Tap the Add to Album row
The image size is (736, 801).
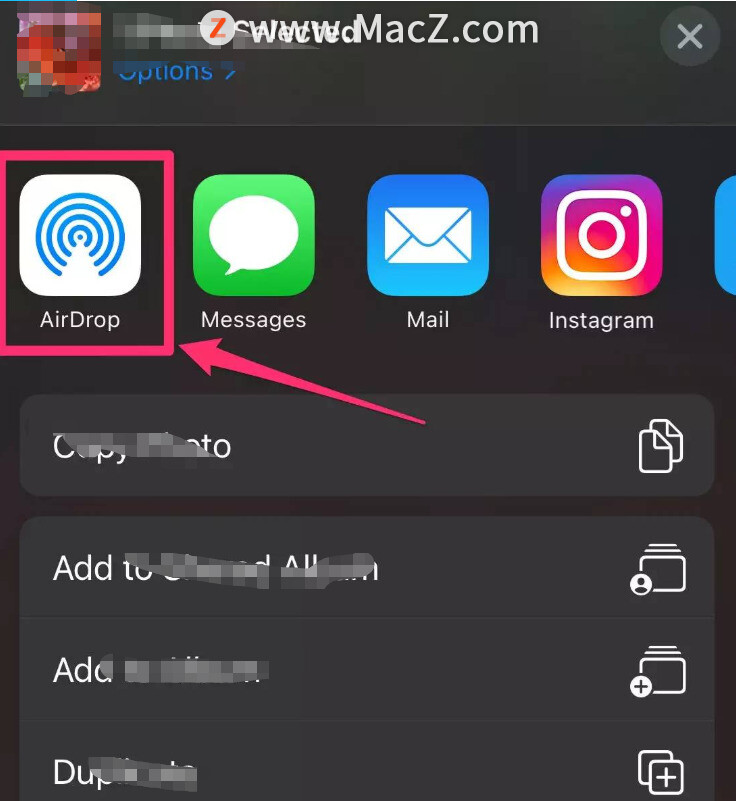[366, 669]
